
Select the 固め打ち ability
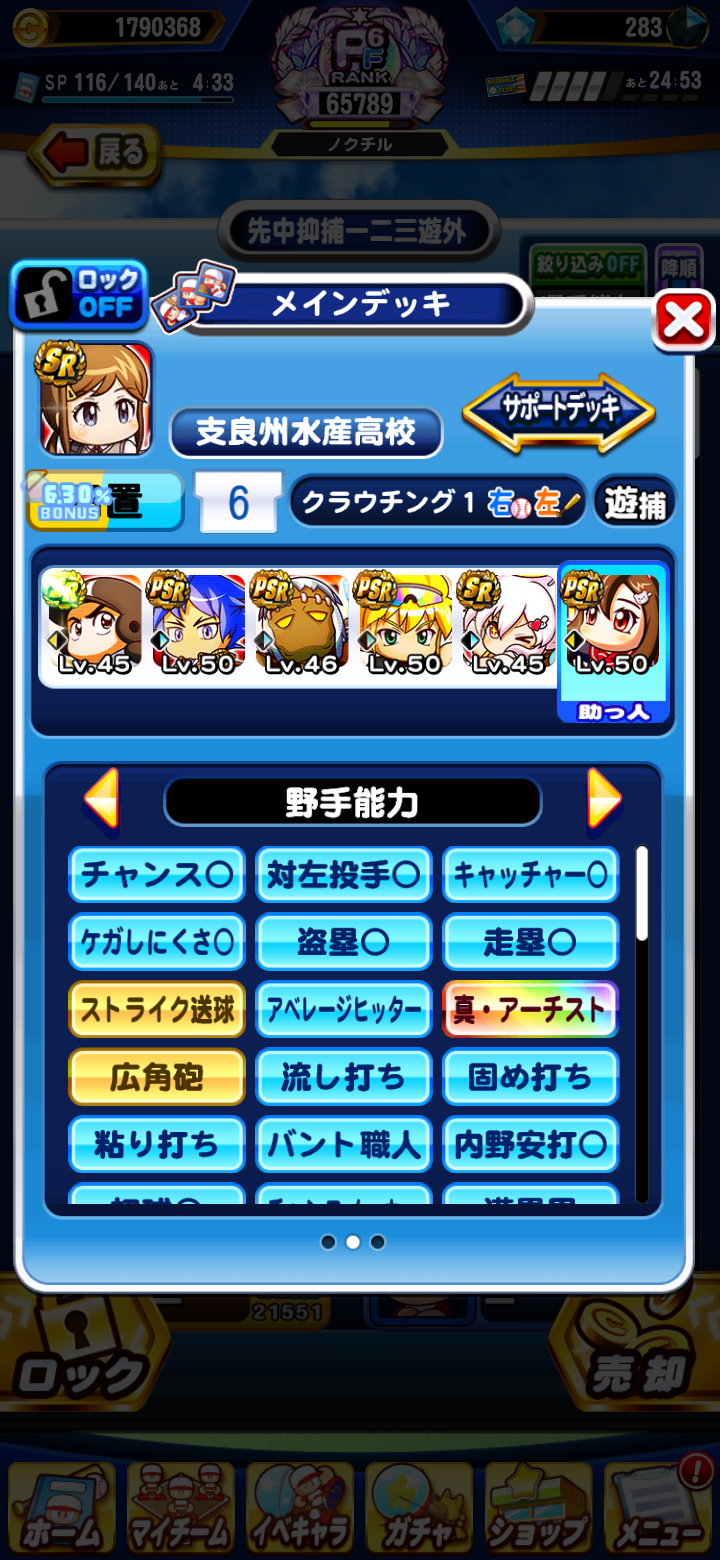tap(530, 1077)
